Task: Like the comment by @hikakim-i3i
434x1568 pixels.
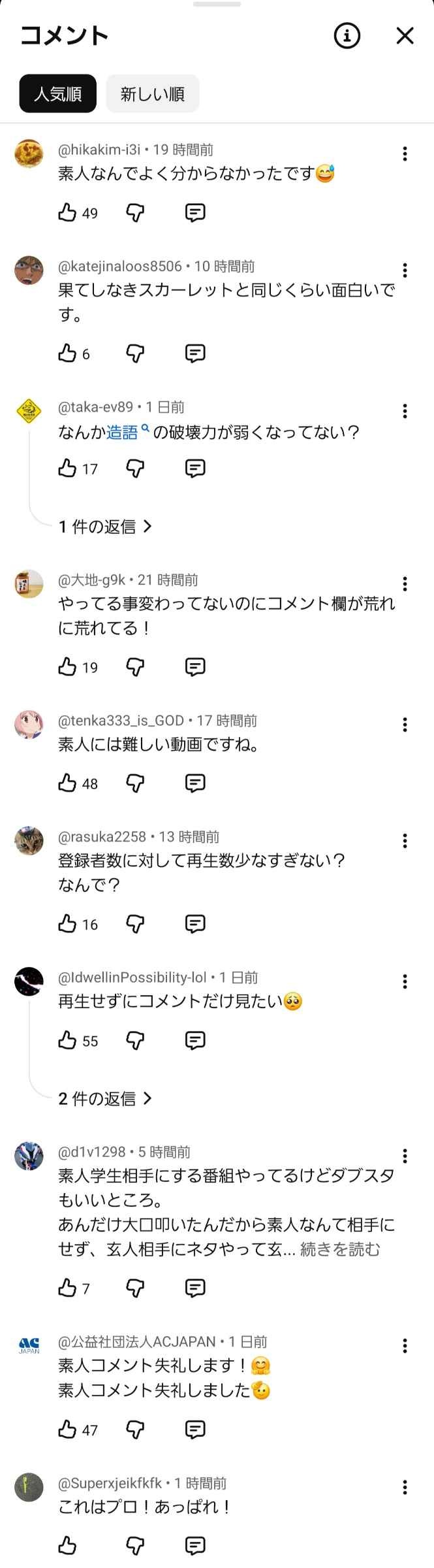Action: pos(67,212)
